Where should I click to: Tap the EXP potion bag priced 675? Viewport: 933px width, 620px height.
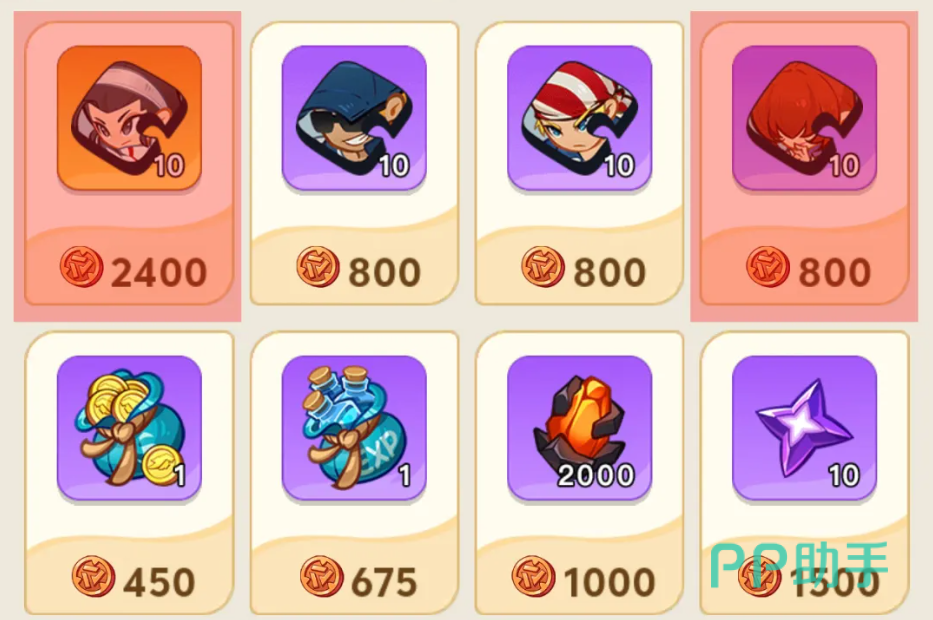tap(354, 470)
